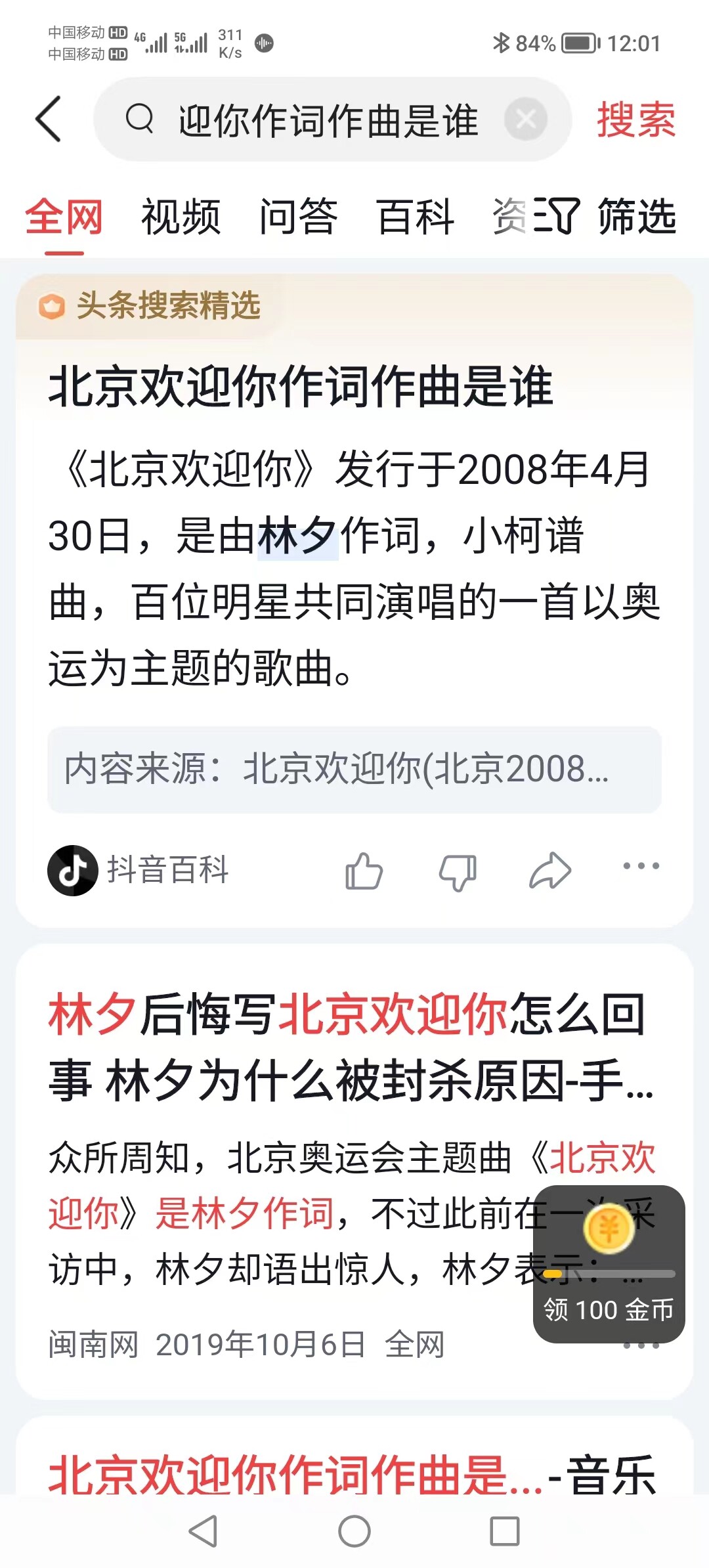
Task: Open the 内容来源 北京欢迎你 source link
Action: [x=354, y=770]
